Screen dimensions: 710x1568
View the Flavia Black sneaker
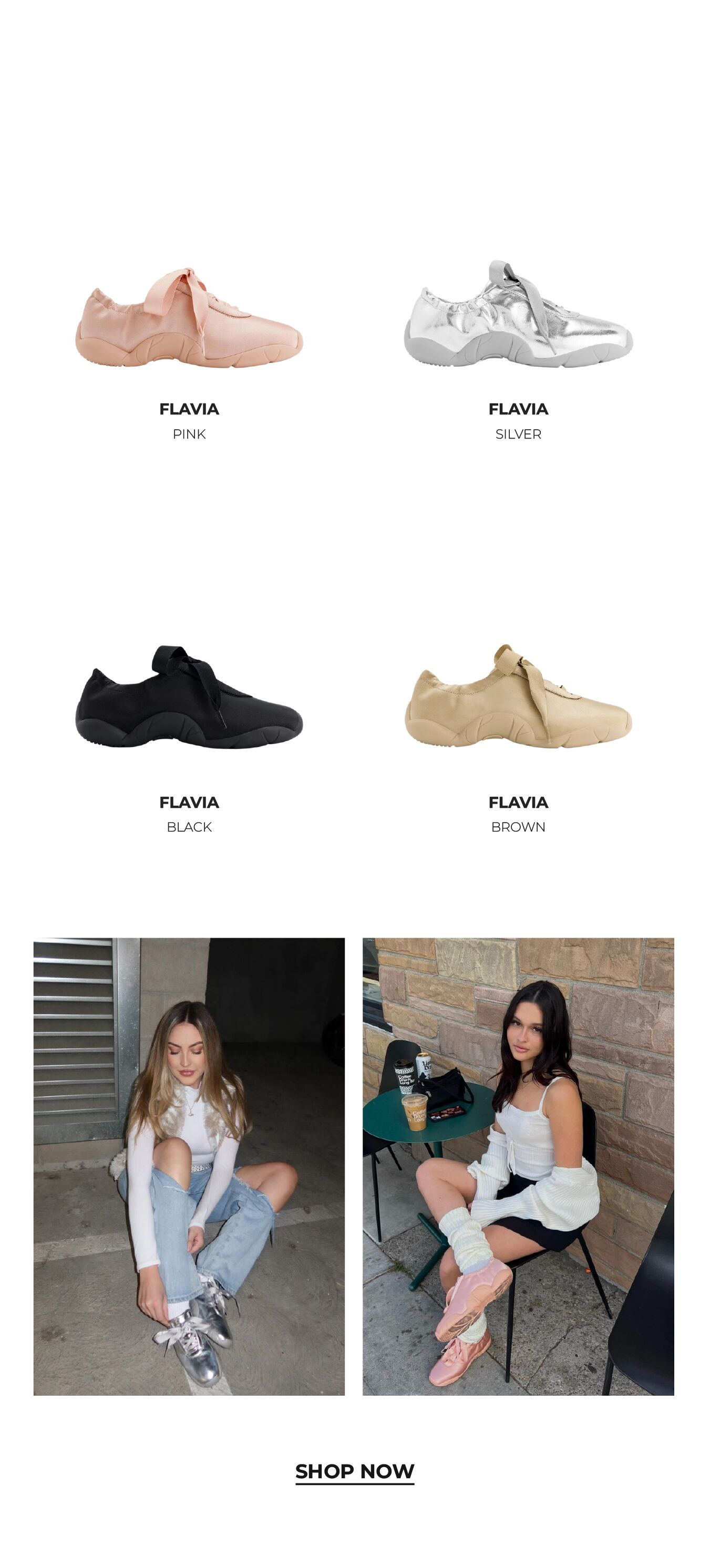point(189,698)
